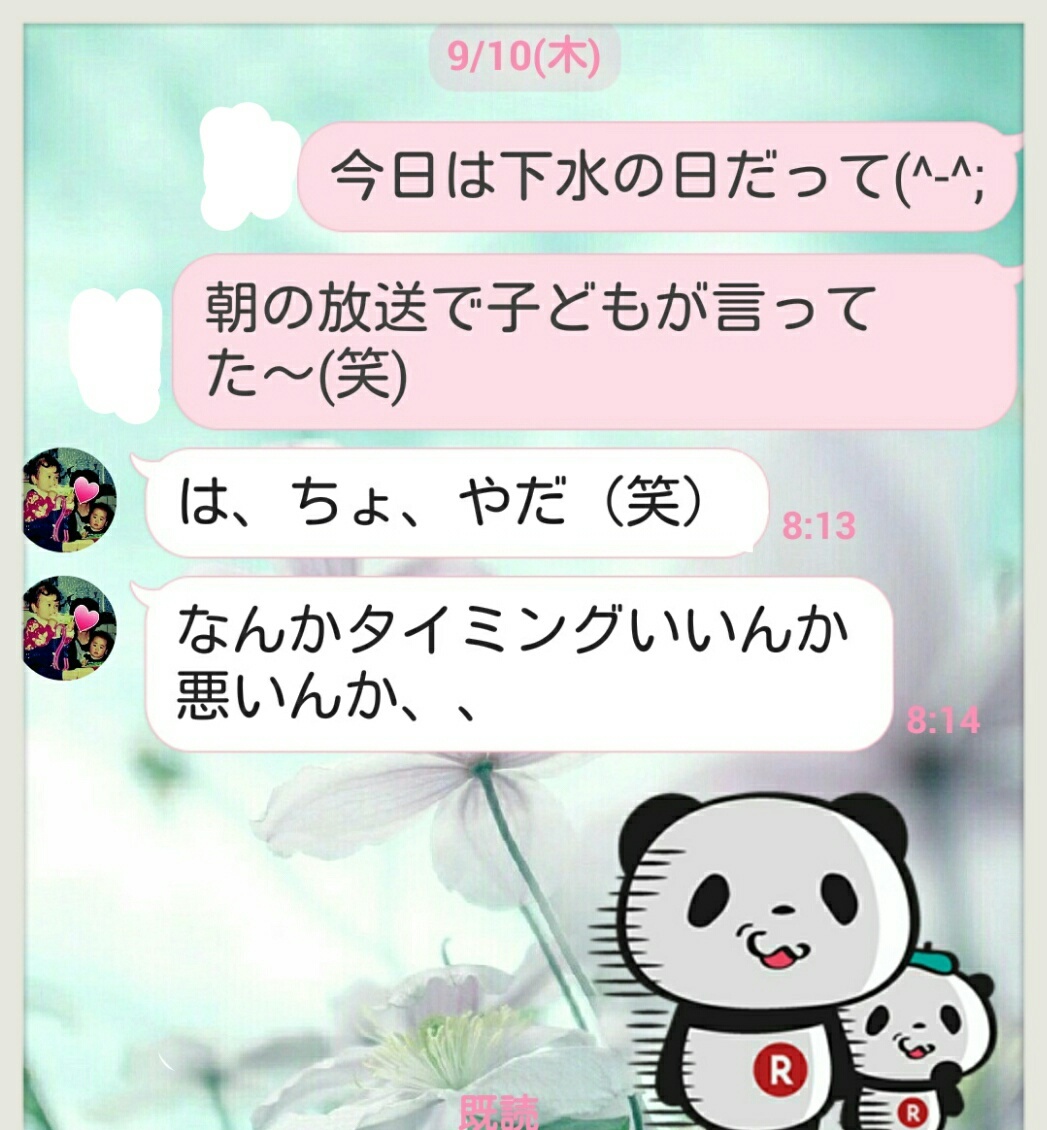Open sender's avatar beside は、ちょ、やだ message

click(69, 500)
